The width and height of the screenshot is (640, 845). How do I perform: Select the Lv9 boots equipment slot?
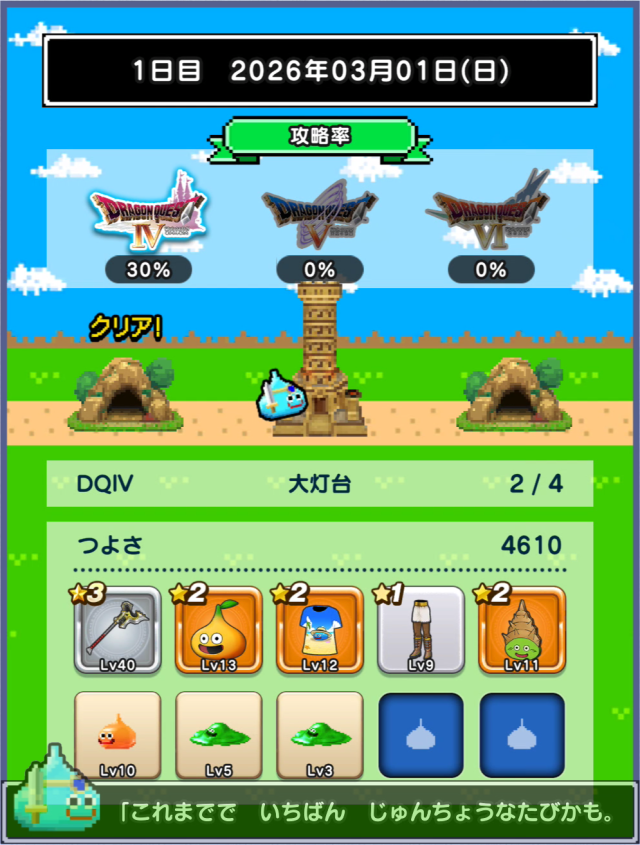click(x=421, y=630)
